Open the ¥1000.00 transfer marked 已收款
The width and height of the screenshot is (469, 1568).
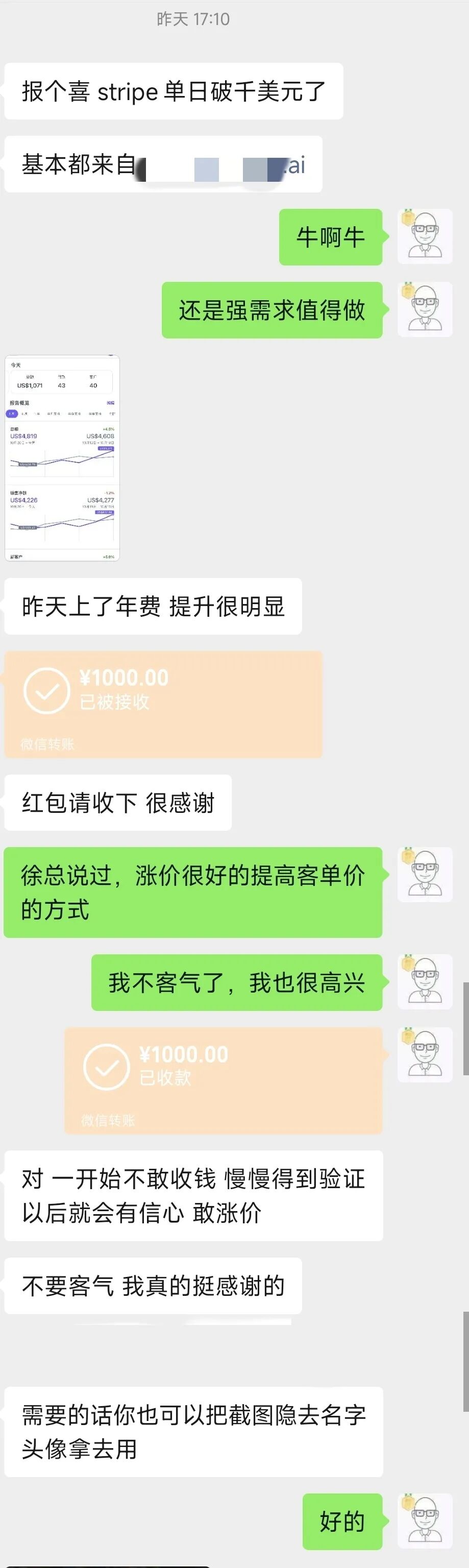223,1080
